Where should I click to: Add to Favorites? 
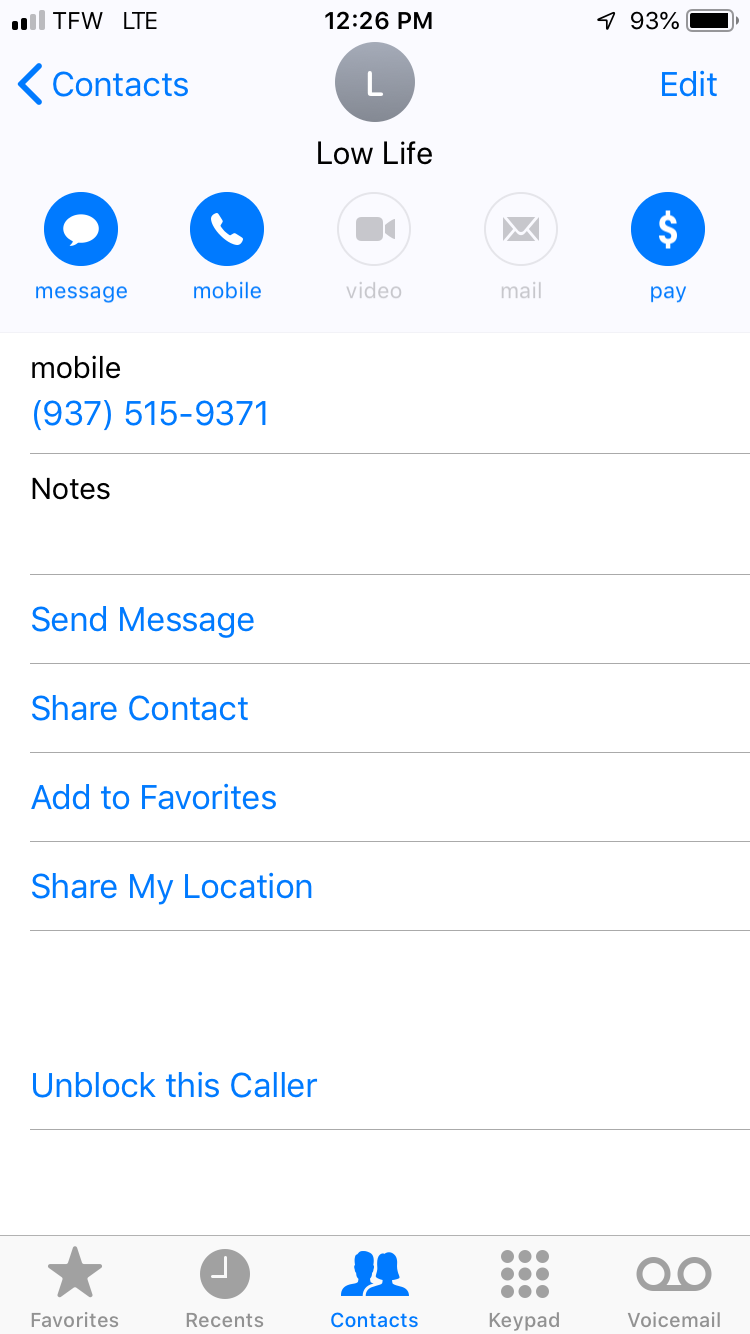154,797
